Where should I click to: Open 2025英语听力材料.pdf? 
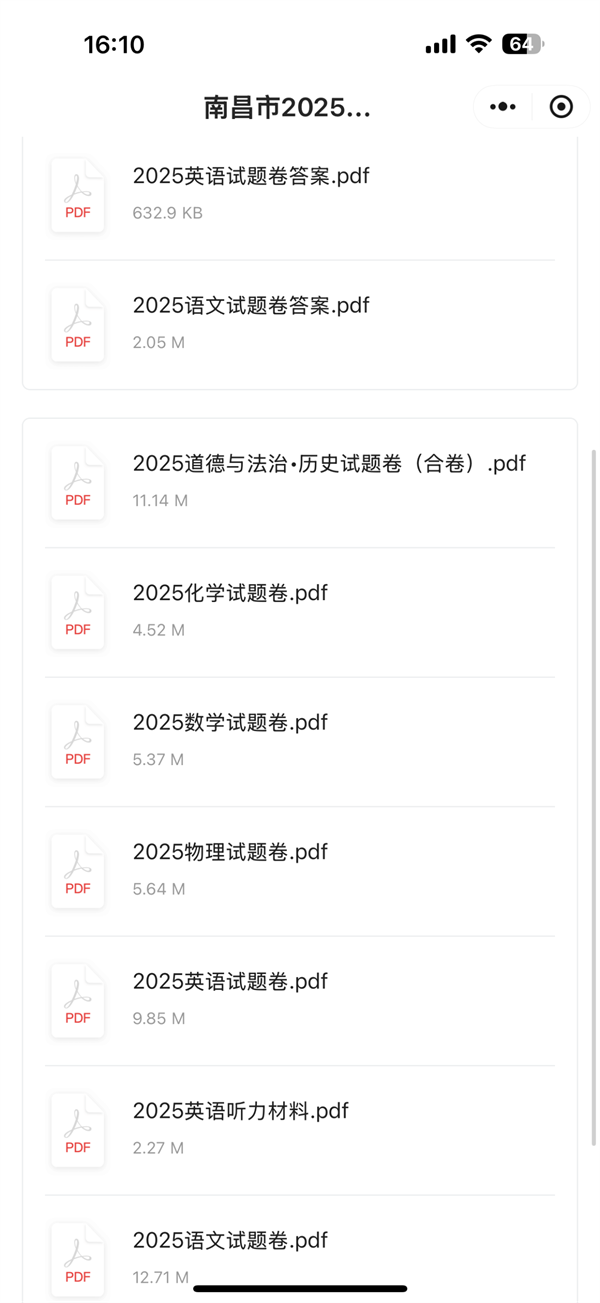pos(300,1130)
